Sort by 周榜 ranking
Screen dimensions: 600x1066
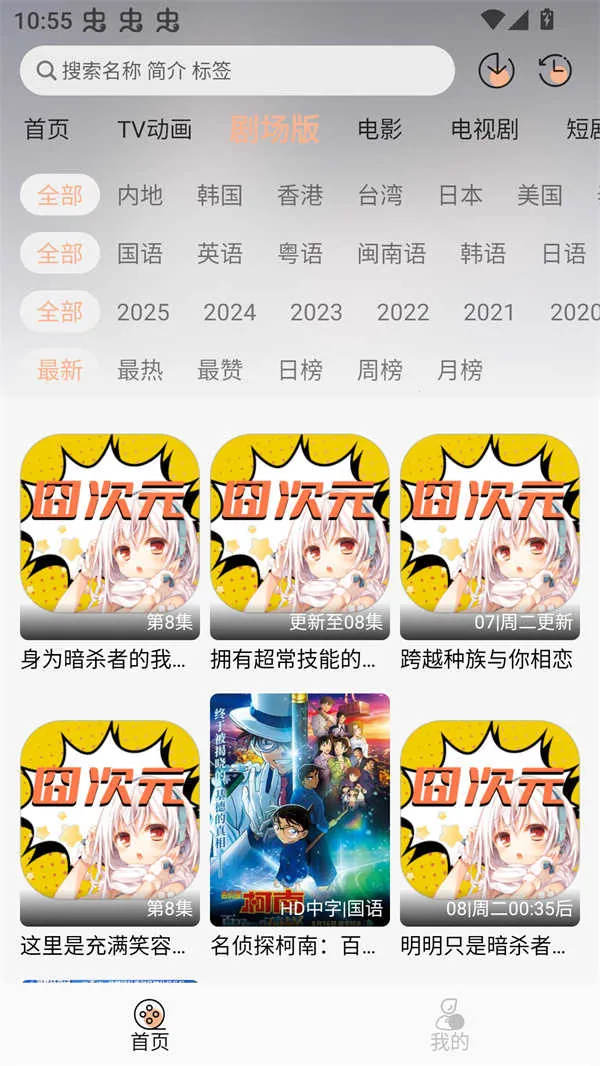(380, 370)
